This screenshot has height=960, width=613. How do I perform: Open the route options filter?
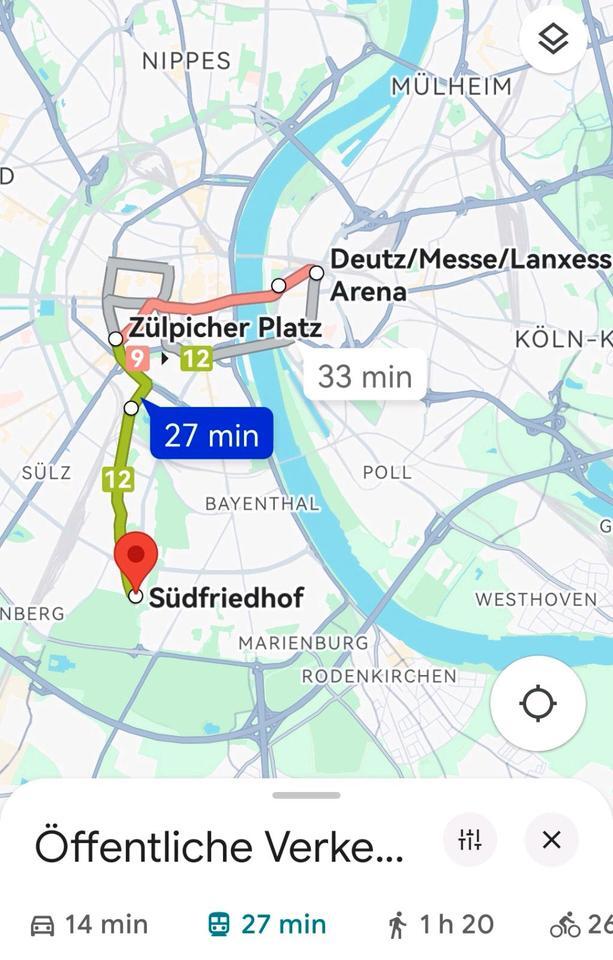(470, 840)
